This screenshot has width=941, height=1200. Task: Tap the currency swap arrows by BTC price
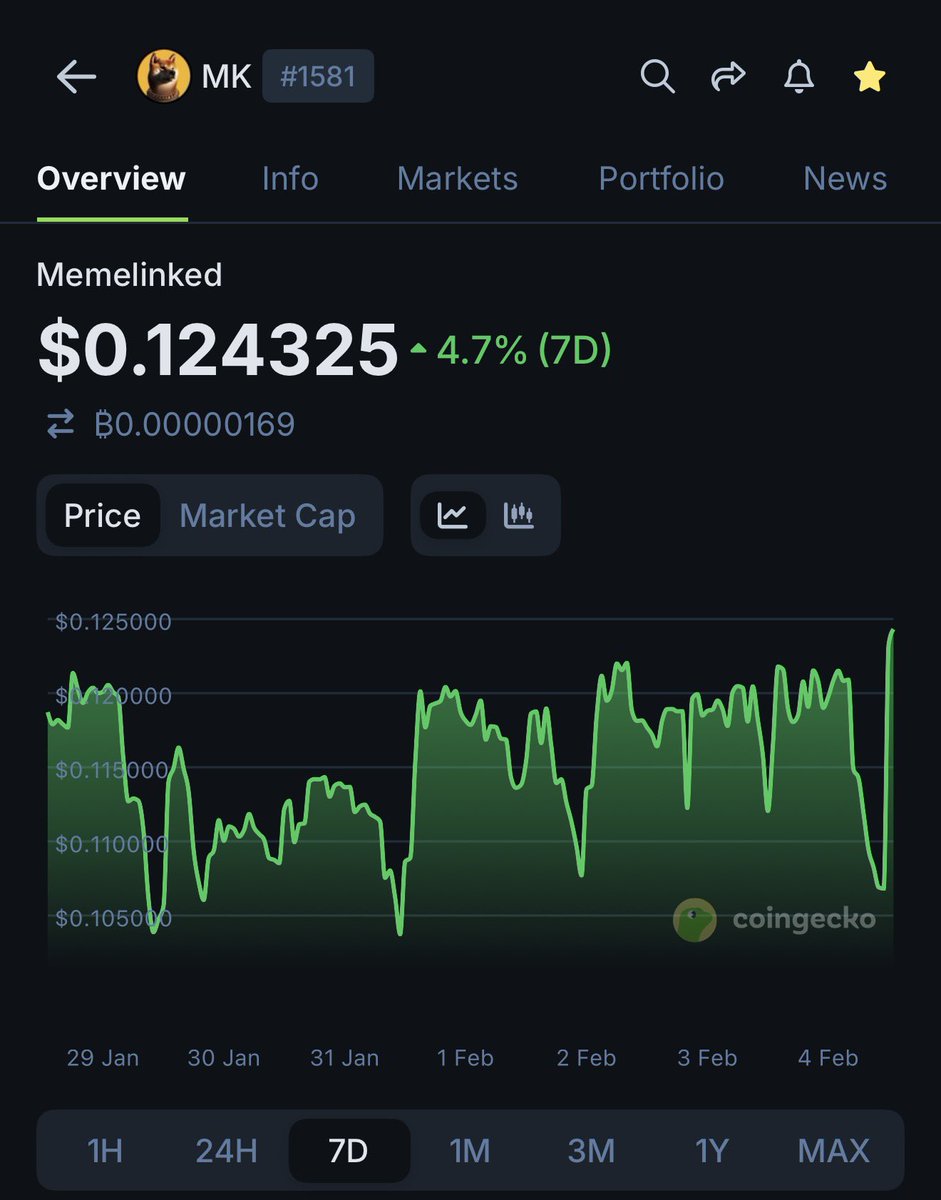click(x=61, y=425)
